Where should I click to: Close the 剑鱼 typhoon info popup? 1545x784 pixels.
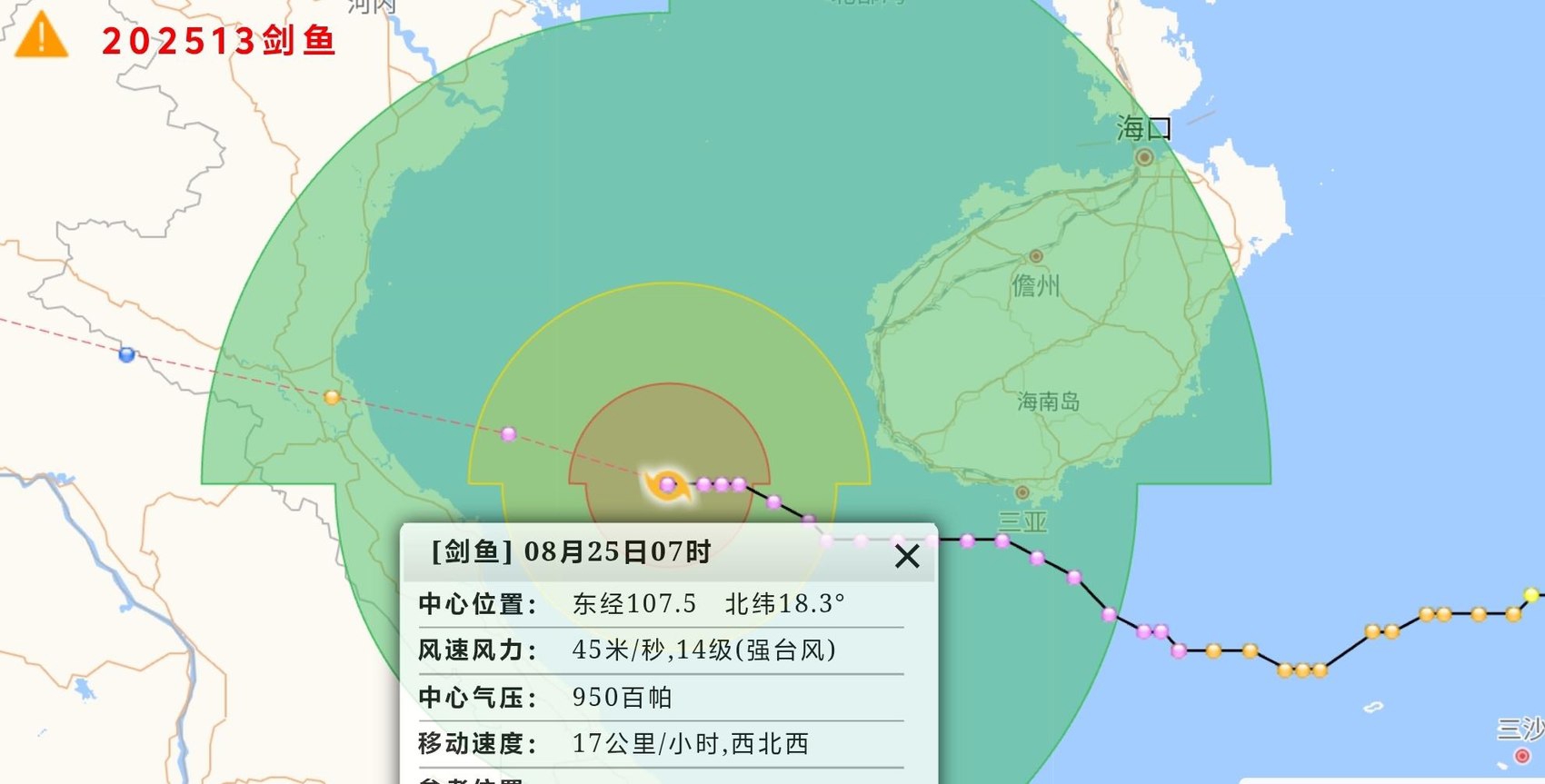(x=907, y=556)
